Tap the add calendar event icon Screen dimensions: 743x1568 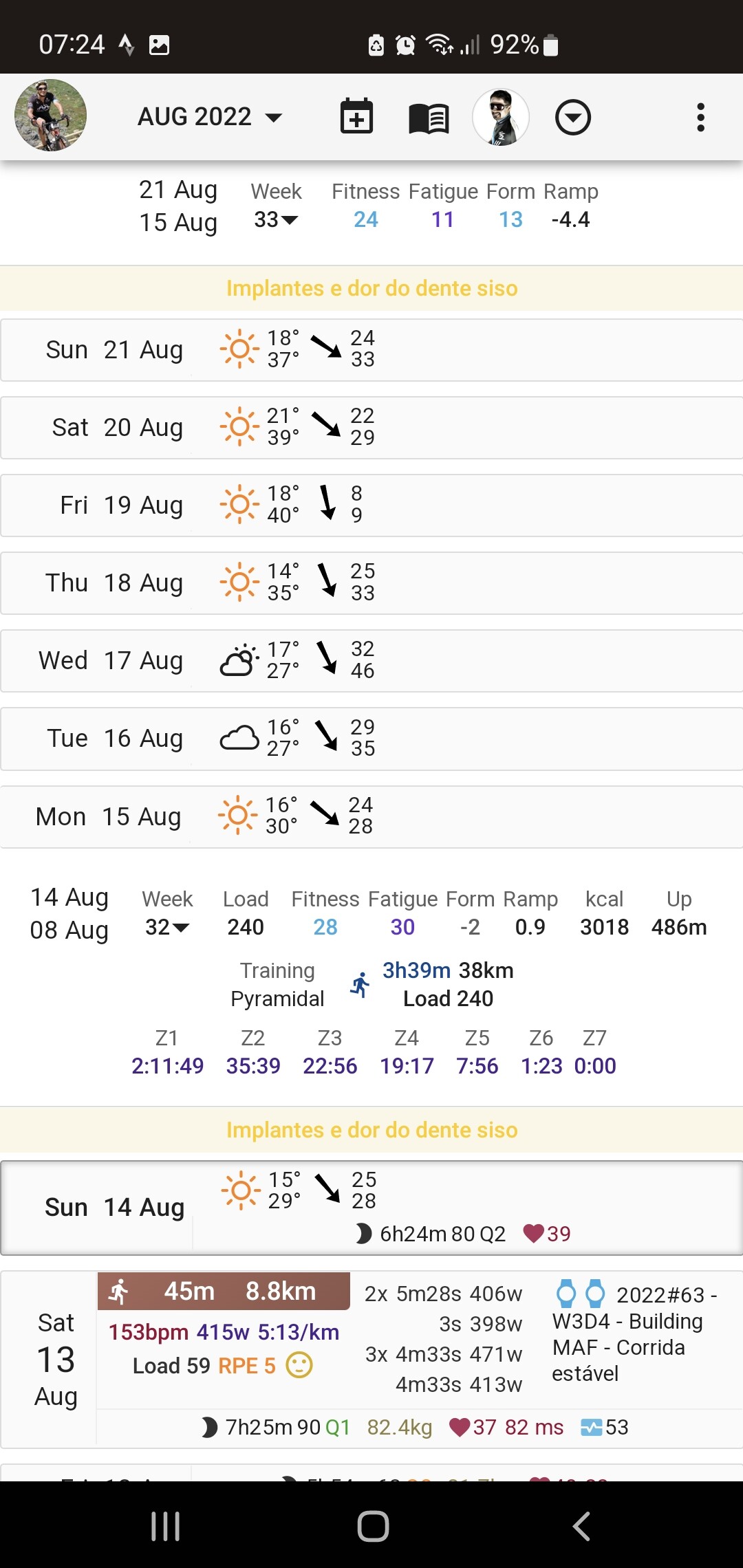[x=356, y=117]
